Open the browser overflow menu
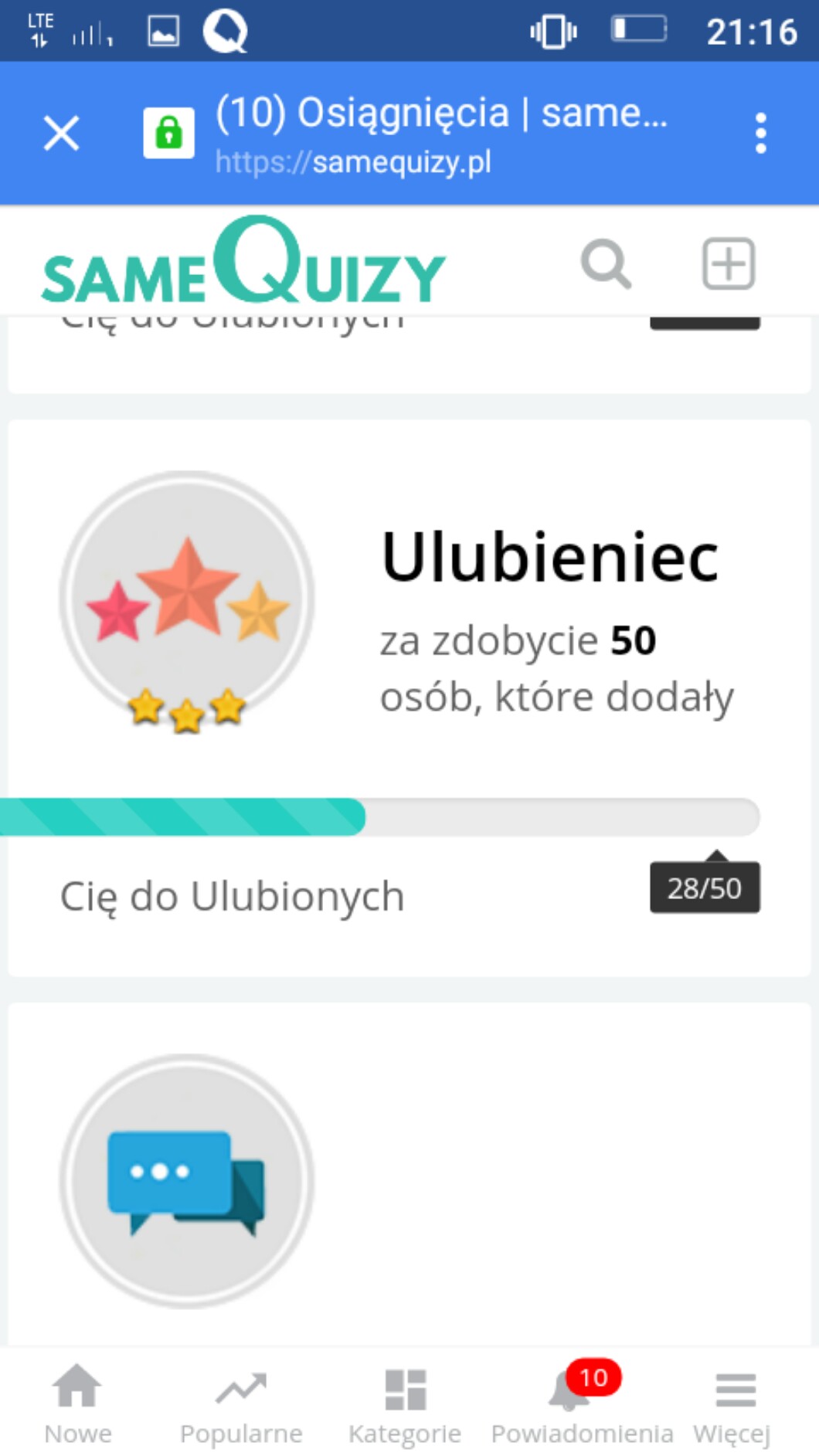The height and width of the screenshot is (1456, 819). tap(760, 134)
